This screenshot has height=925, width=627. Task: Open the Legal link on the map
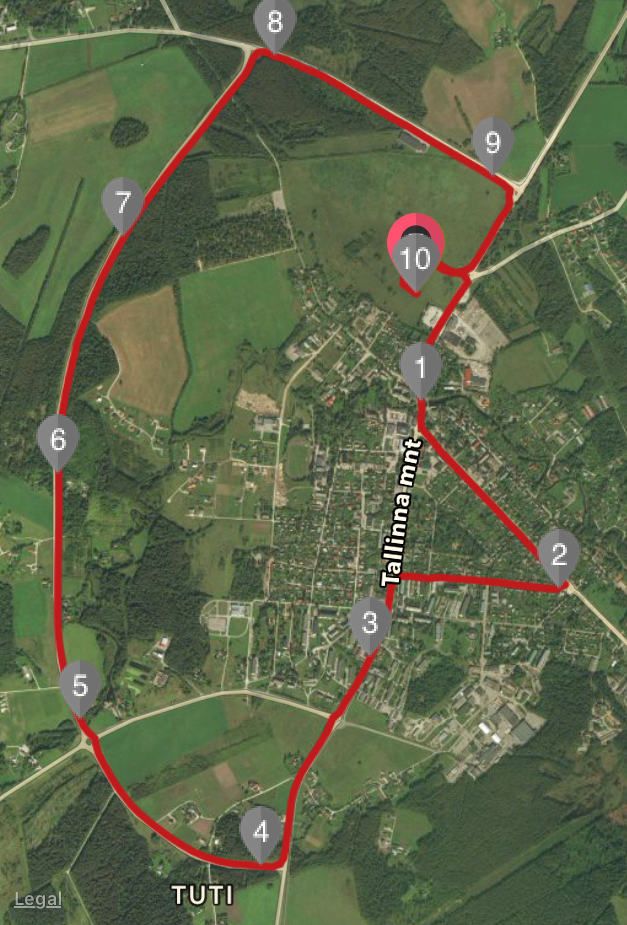(37, 899)
